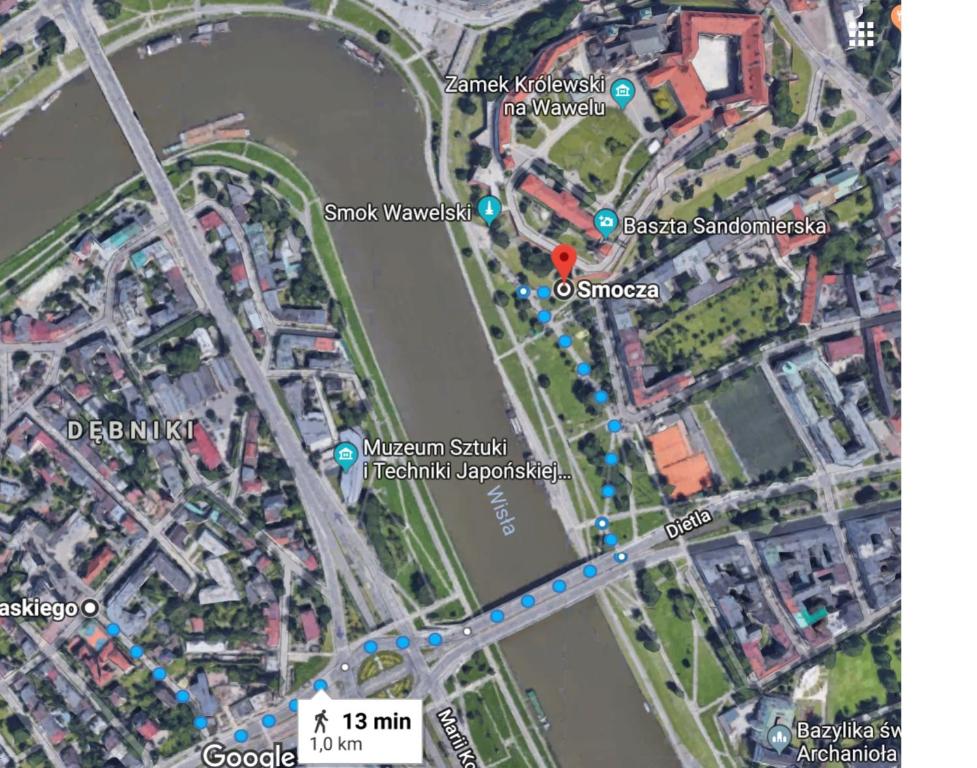Select the Zamek Królewski na Wawelu marker
The image size is (977, 768).
point(623,93)
